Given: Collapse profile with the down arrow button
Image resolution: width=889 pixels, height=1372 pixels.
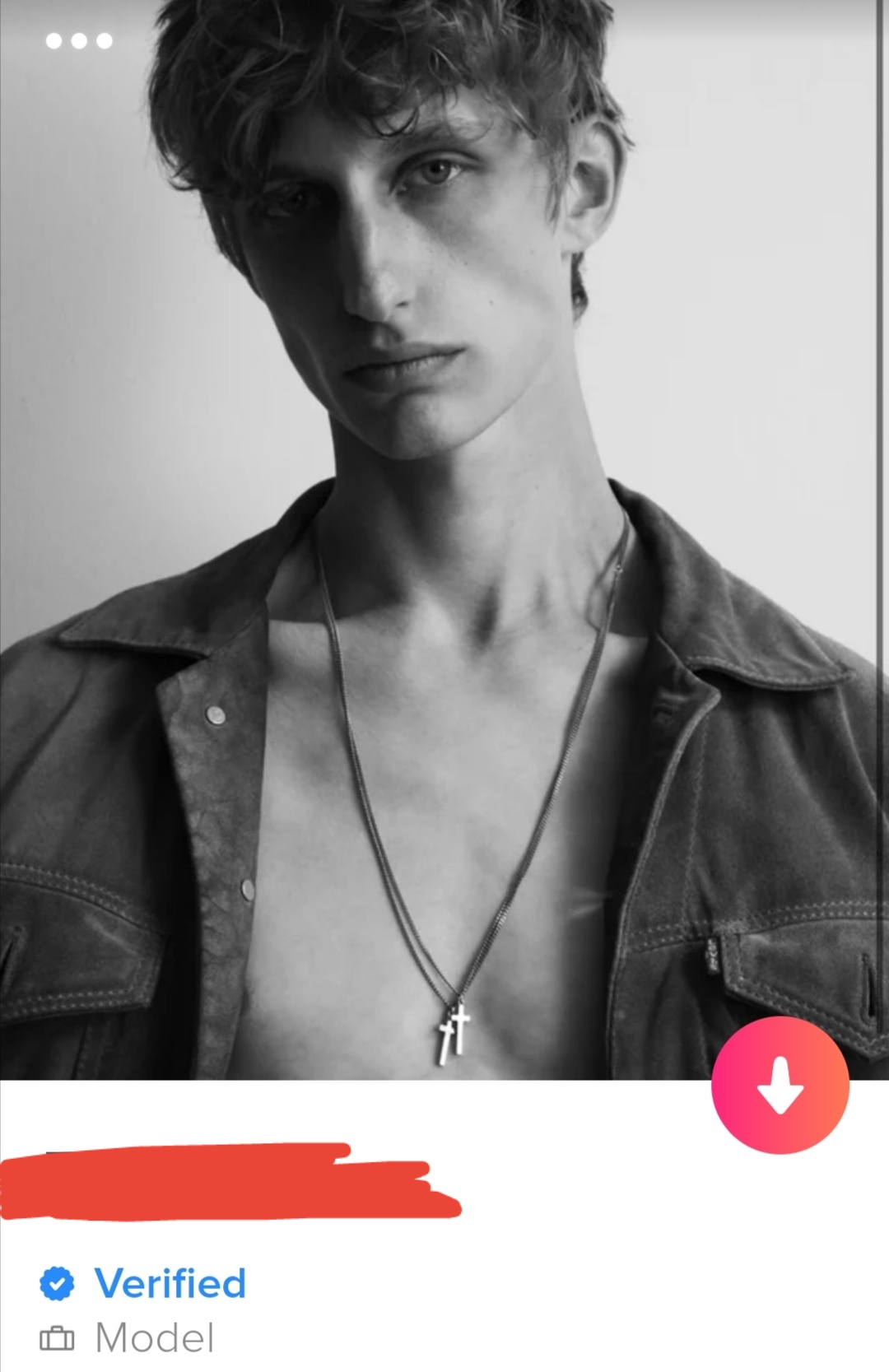Looking at the screenshot, I should tap(780, 1086).
